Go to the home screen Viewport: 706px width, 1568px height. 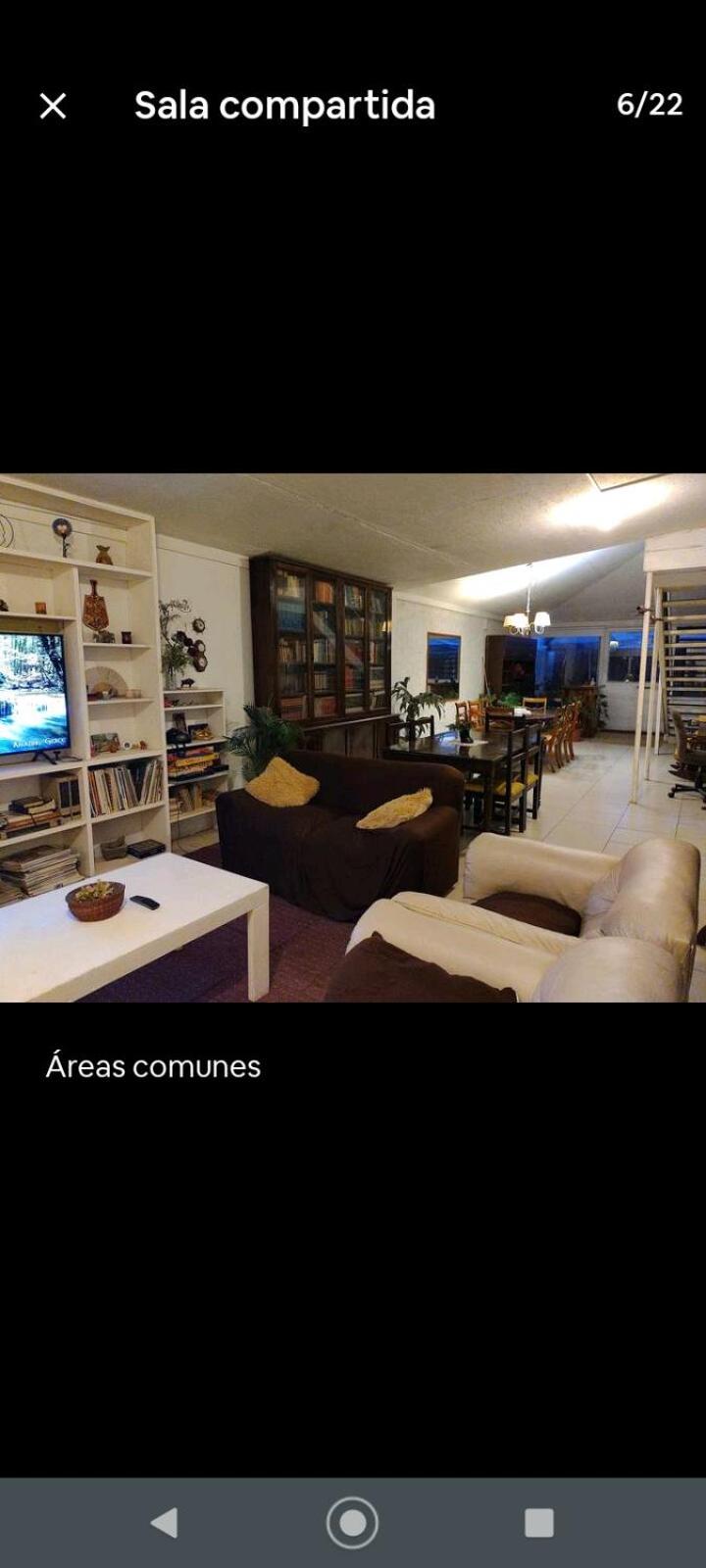coord(352,1522)
